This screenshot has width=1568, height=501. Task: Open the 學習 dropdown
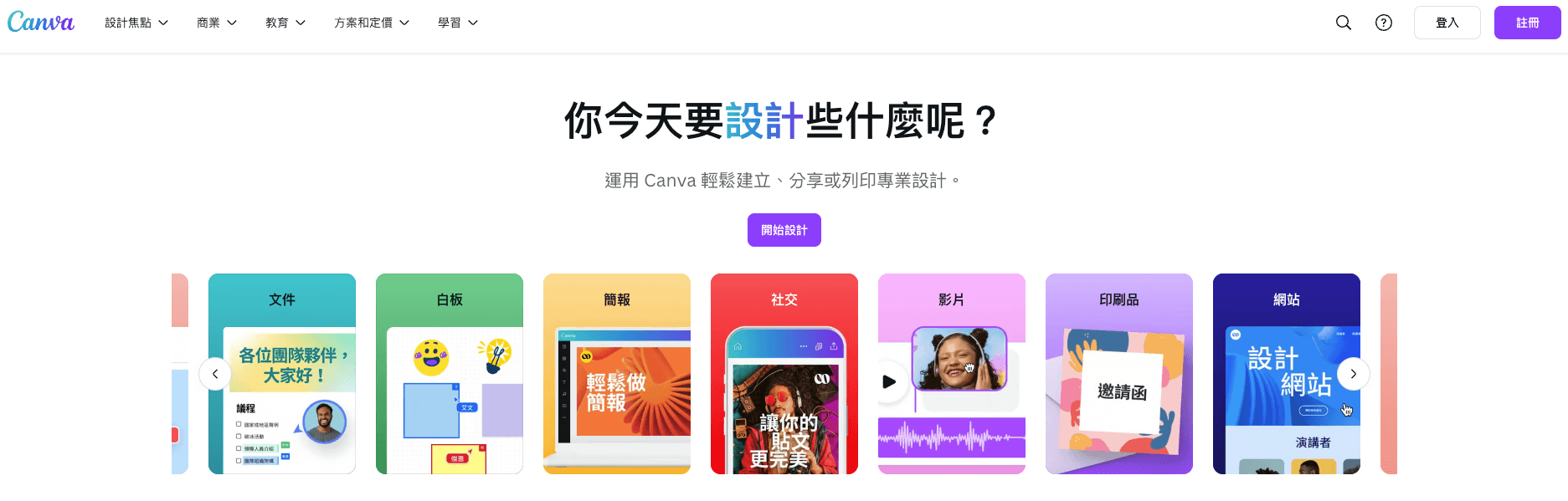click(x=458, y=23)
